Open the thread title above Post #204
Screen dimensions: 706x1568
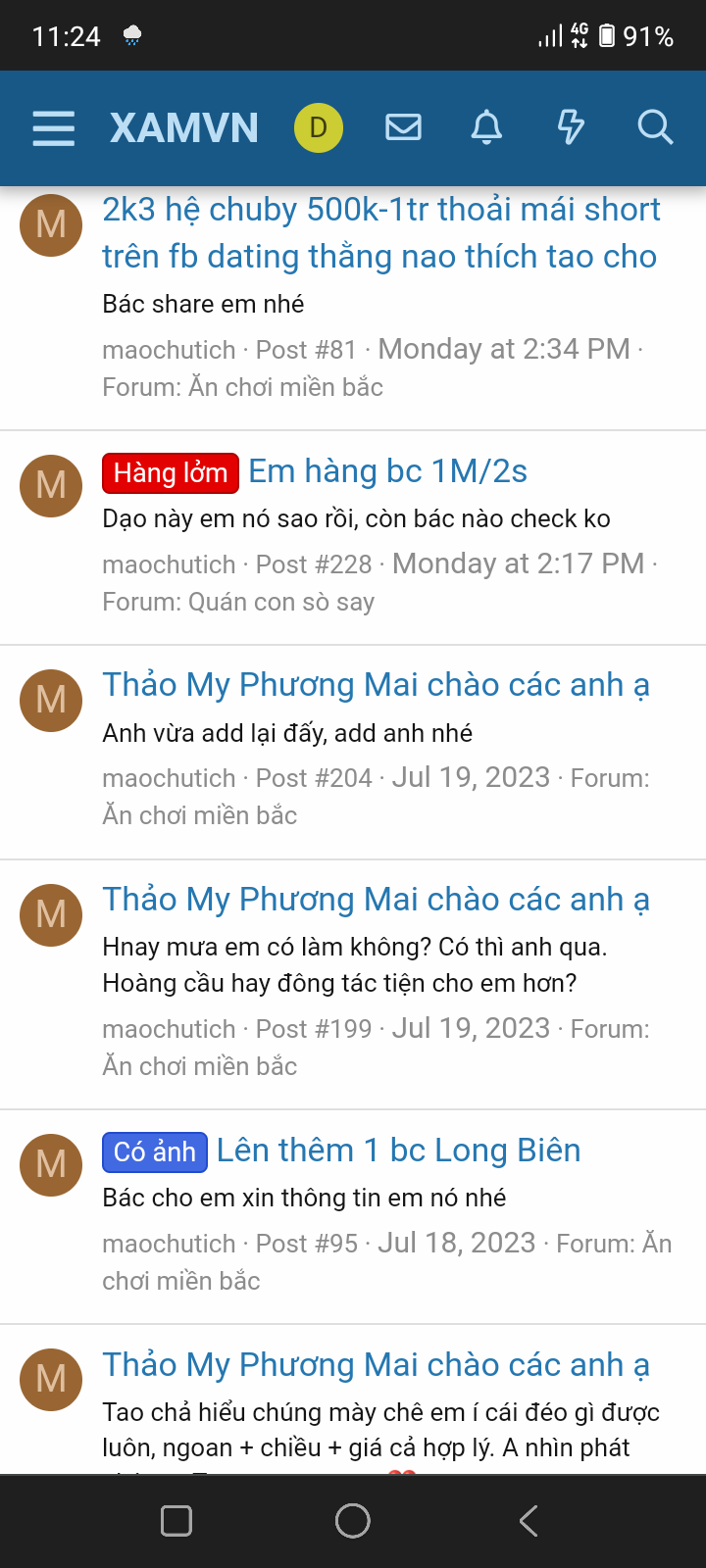pyautogui.click(x=376, y=685)
